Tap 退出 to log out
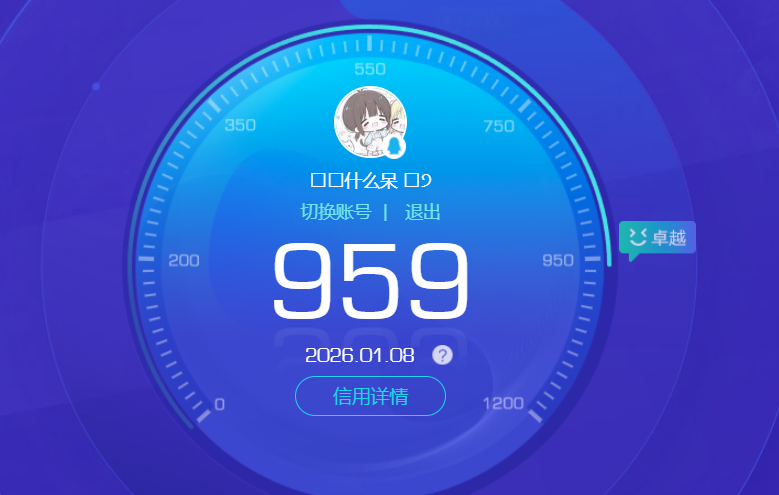 422,212
